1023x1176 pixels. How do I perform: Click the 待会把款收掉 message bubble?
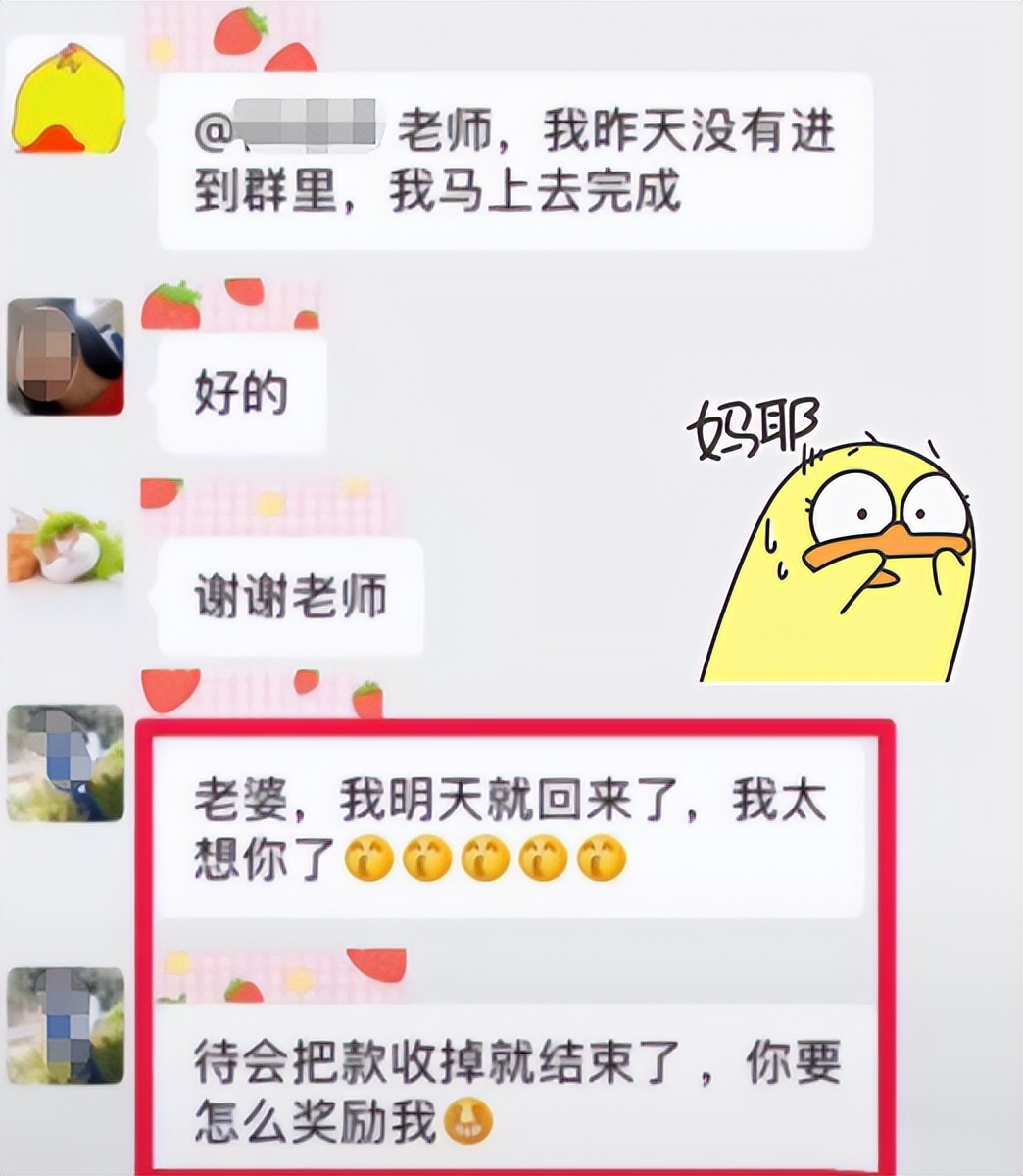pos(519,1088)
